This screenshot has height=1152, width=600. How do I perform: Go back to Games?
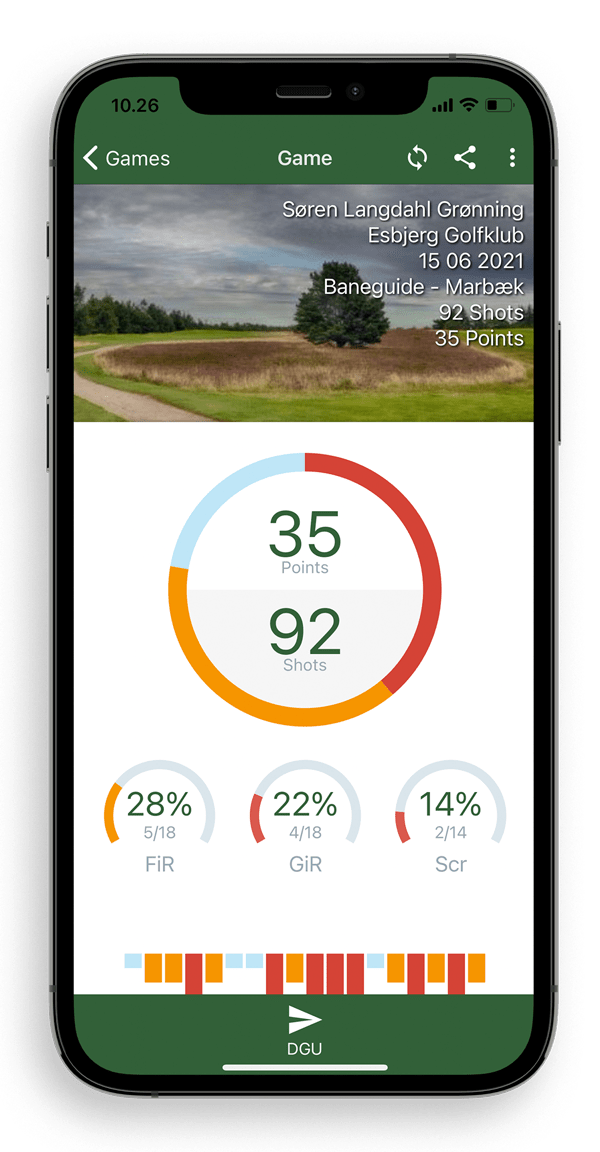click(x=126, y=158)
